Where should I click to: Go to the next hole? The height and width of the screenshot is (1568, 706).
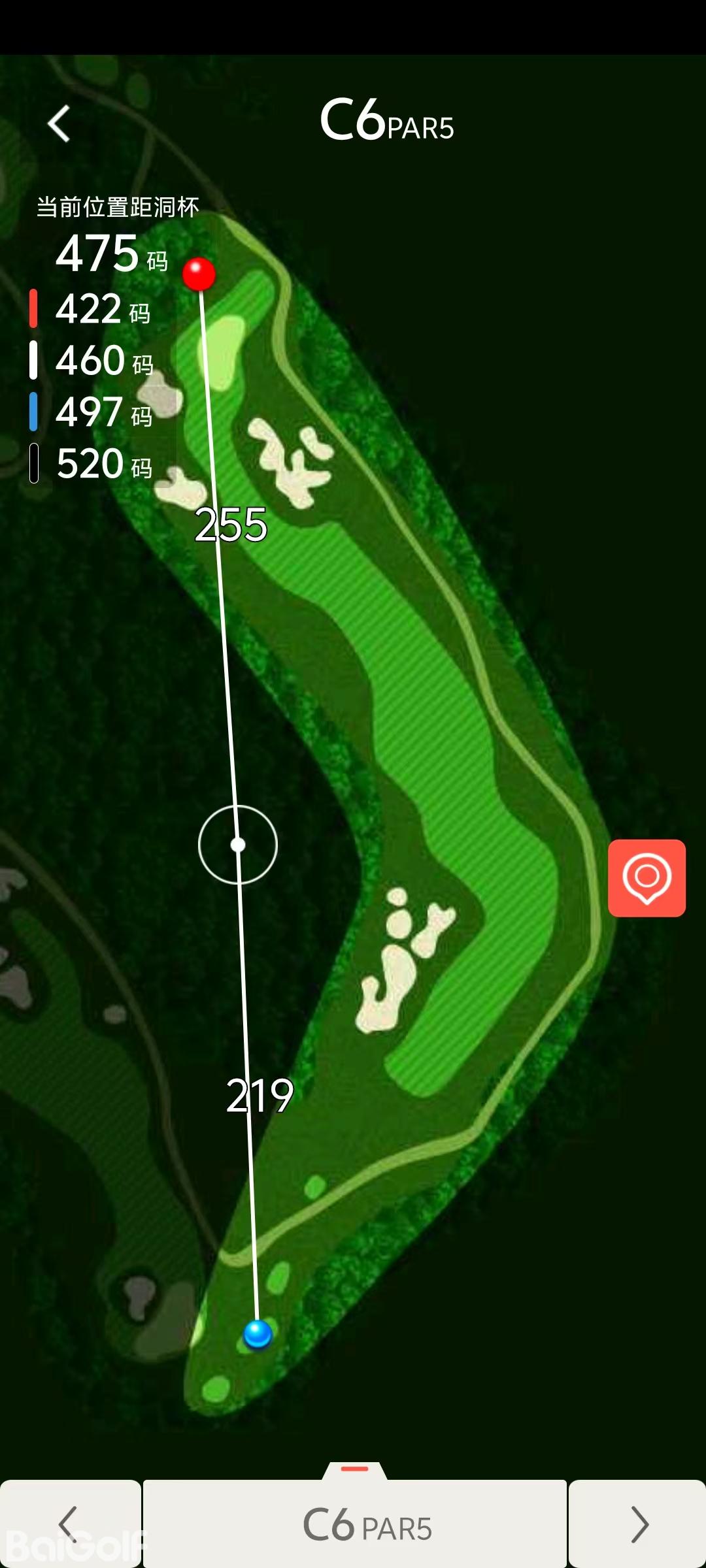tap(637, 1524)
